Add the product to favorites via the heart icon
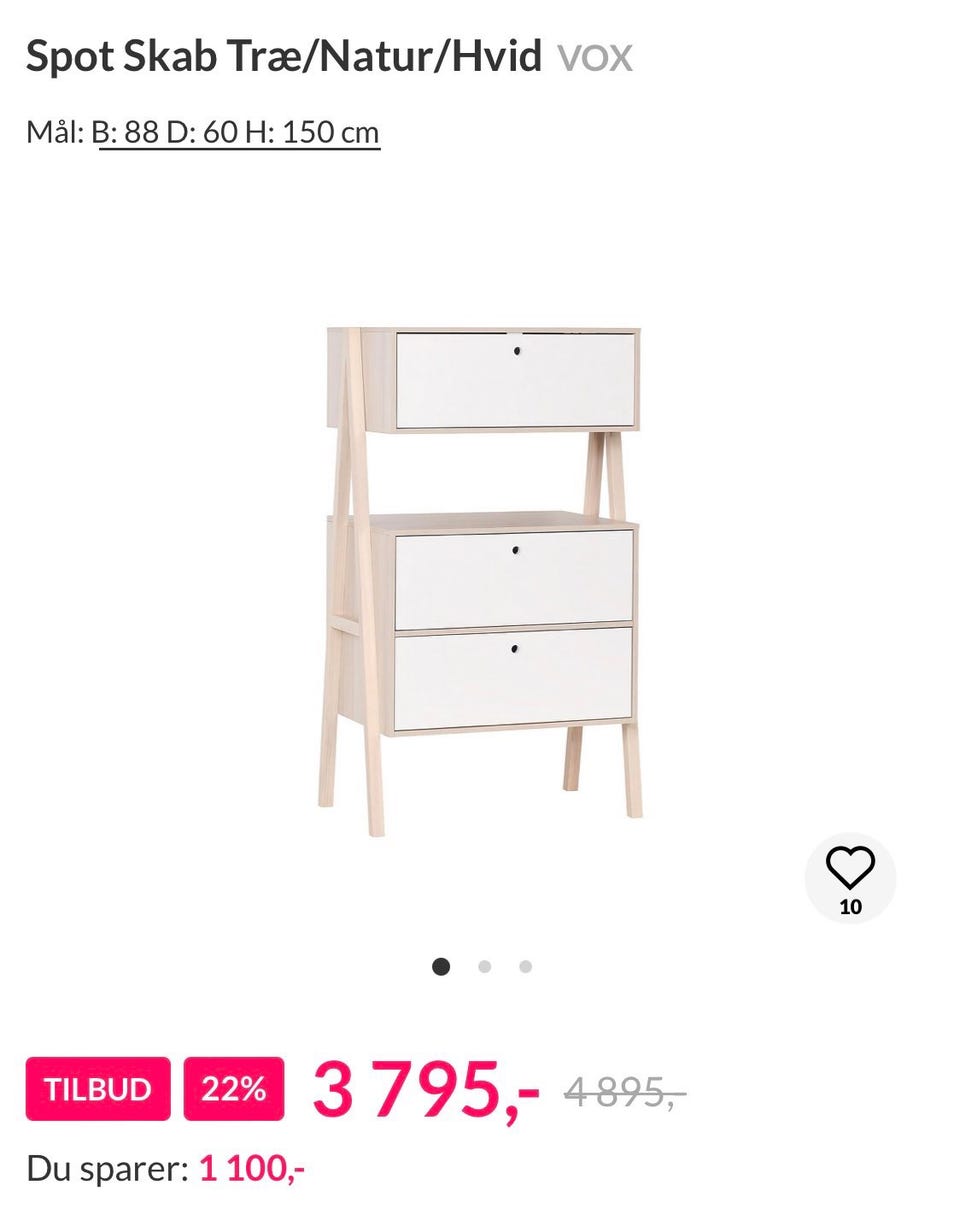The height and width of the screenshot is (1226, 960). click(851, 867)
